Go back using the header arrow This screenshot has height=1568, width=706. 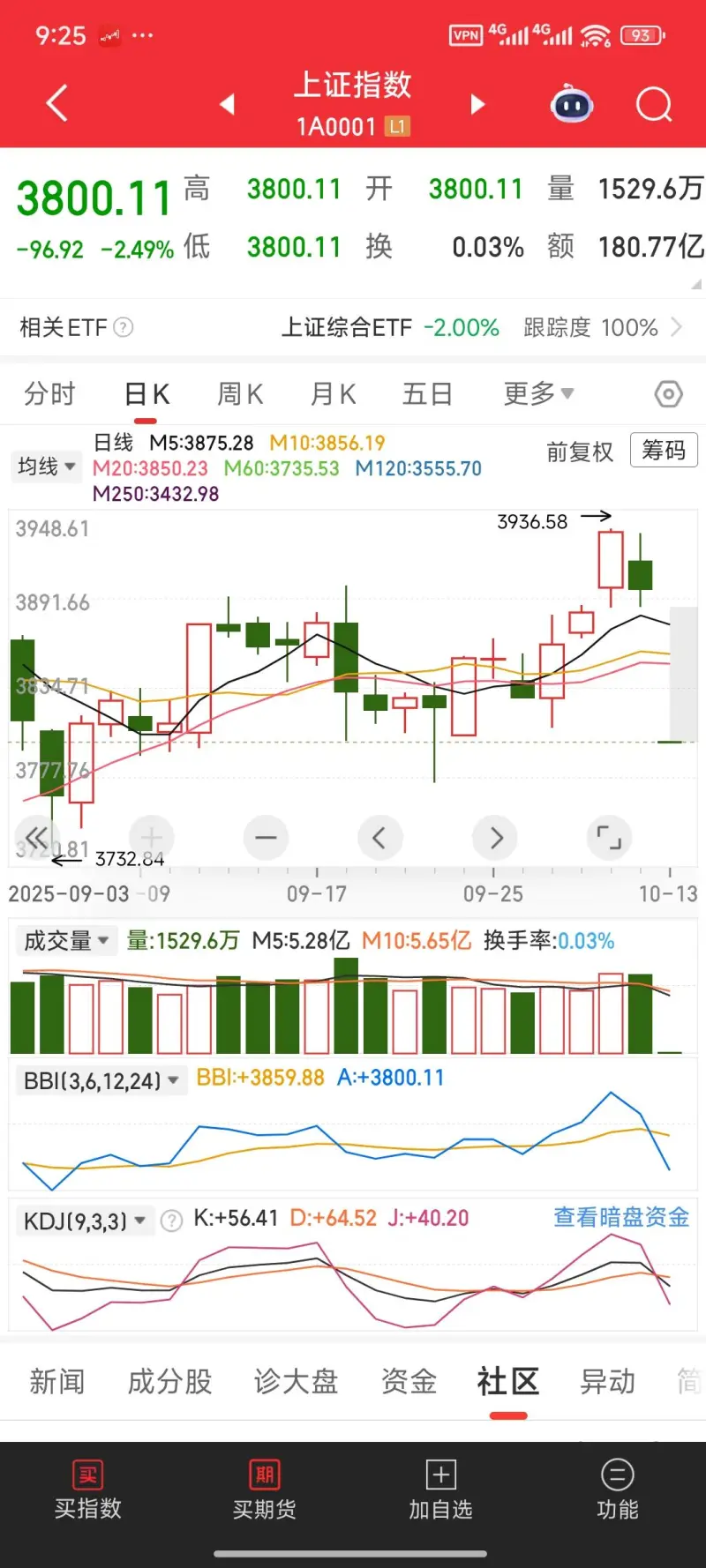pyautogui.click(x=56, y=104)
